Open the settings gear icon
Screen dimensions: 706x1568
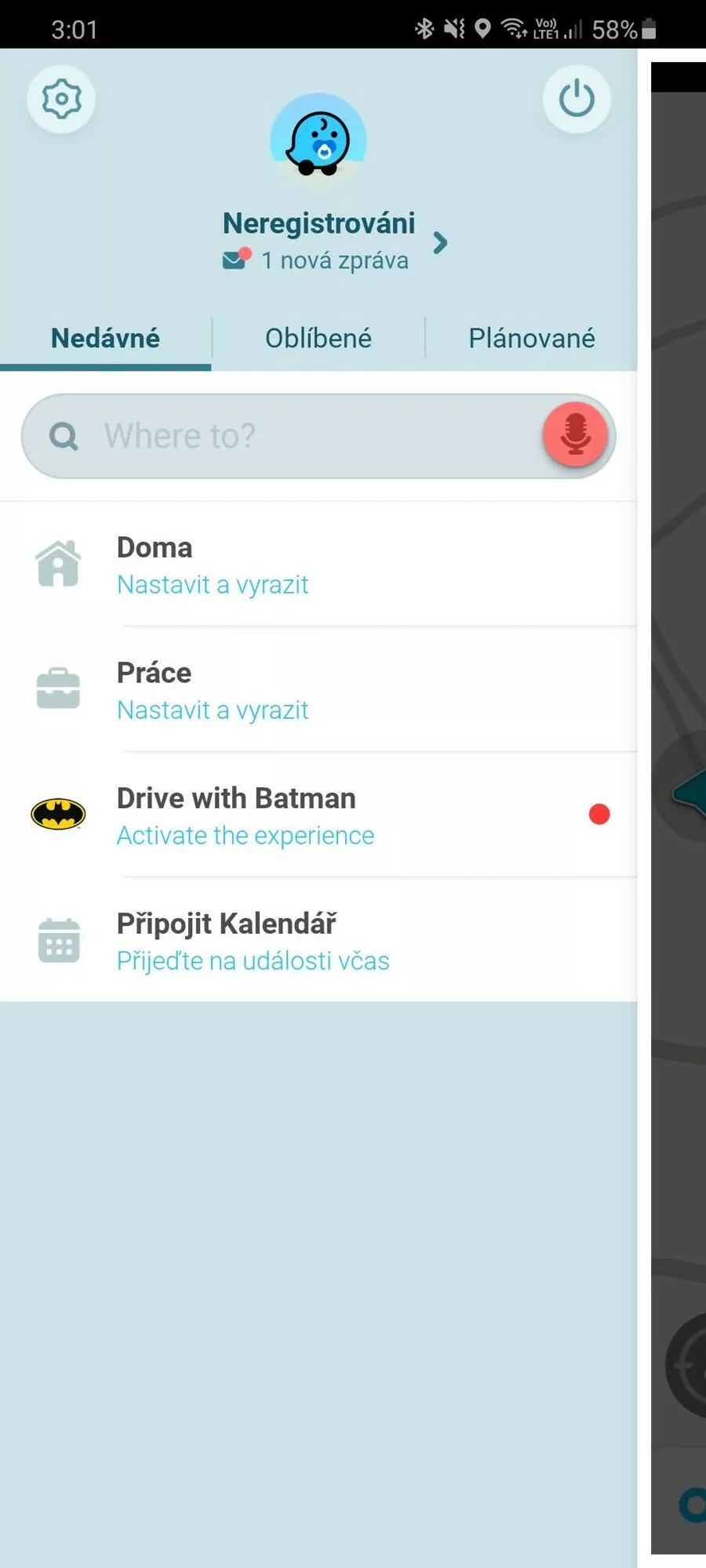(x=61, y=100)
